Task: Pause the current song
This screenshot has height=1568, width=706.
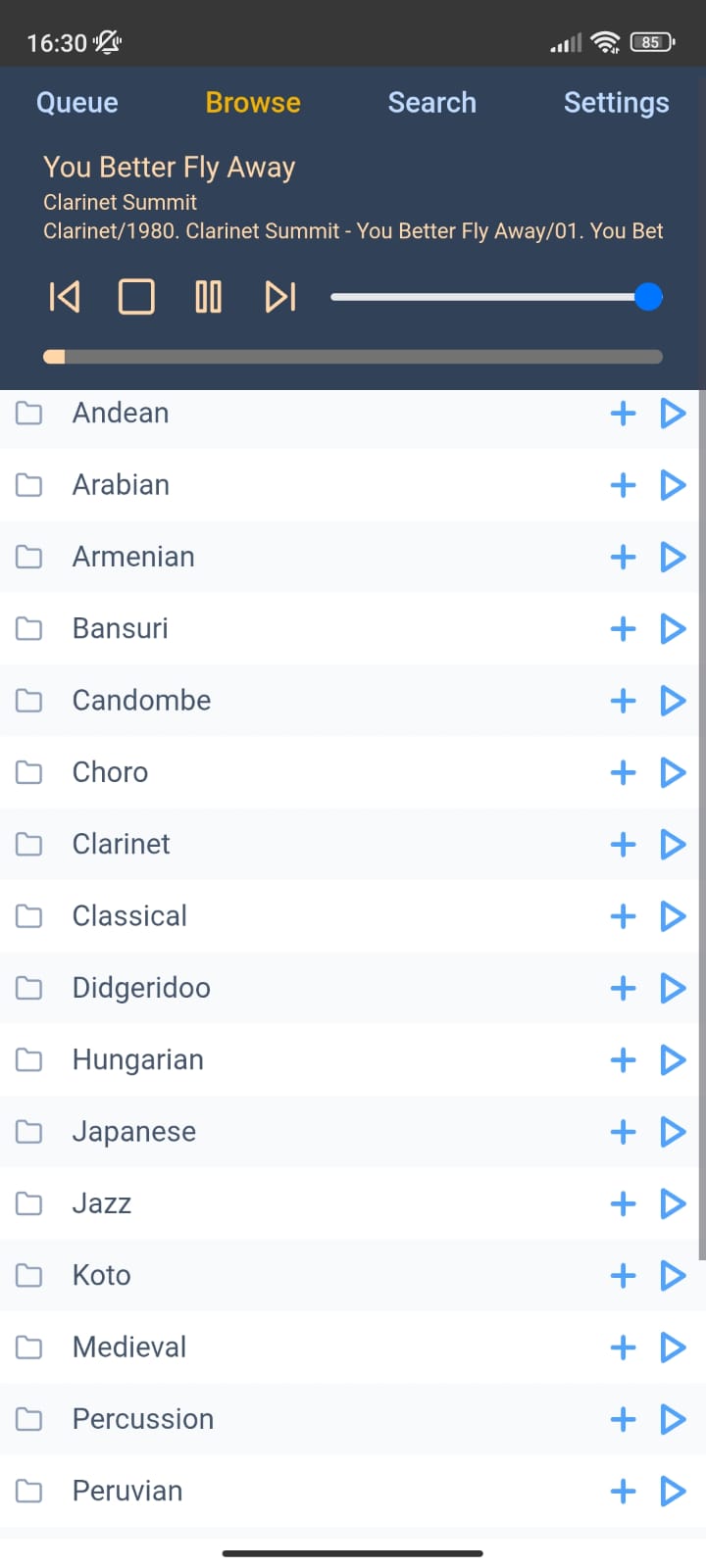Action: (208, 296)
